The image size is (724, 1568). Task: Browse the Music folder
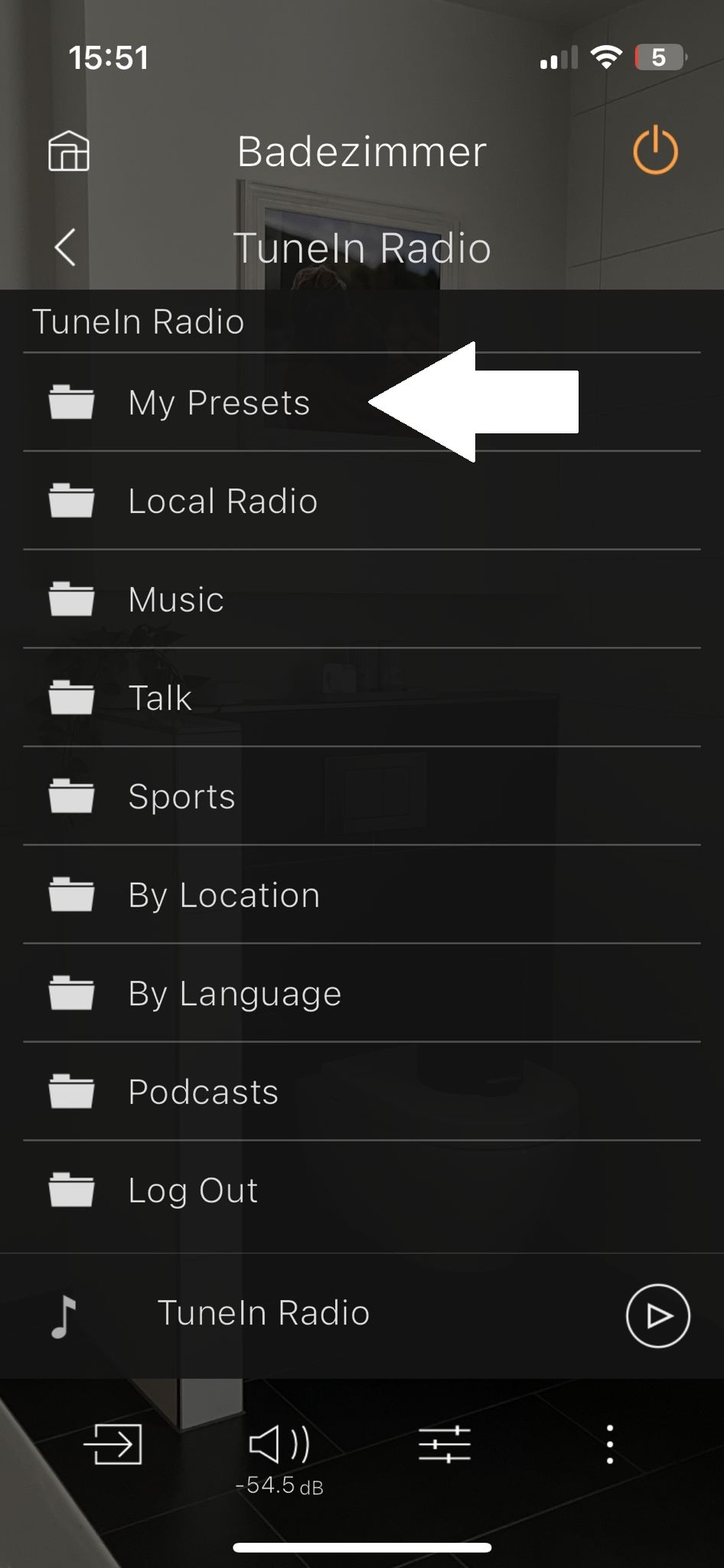(176, 599)
